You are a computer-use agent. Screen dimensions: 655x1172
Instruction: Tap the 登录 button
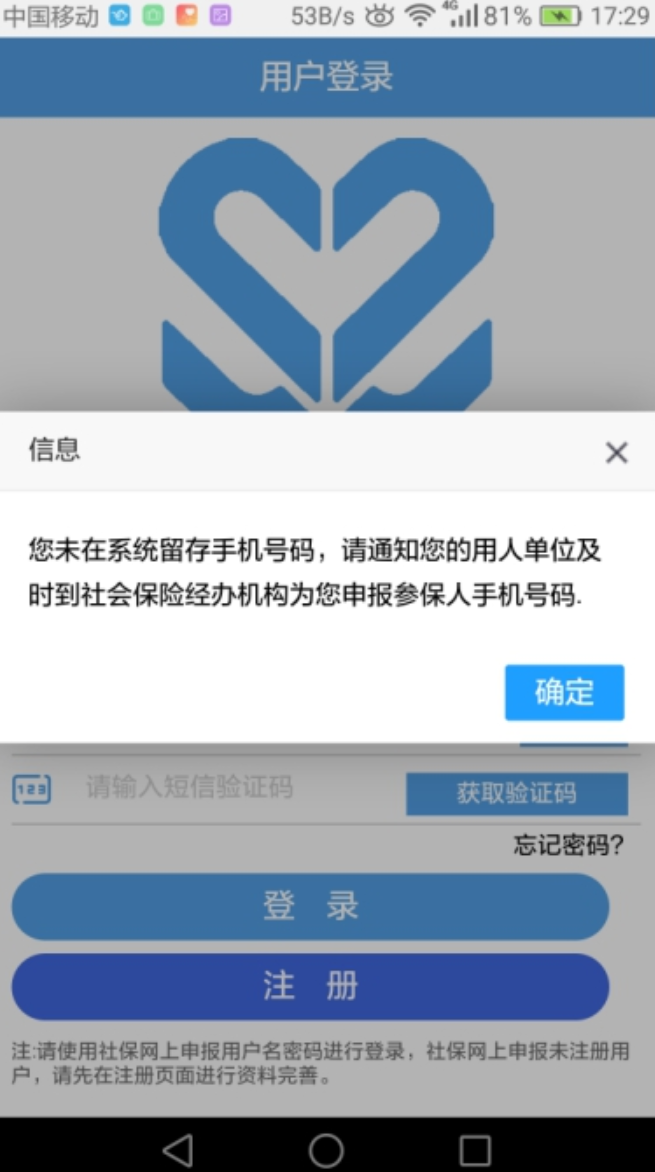(x=310, y=906)
